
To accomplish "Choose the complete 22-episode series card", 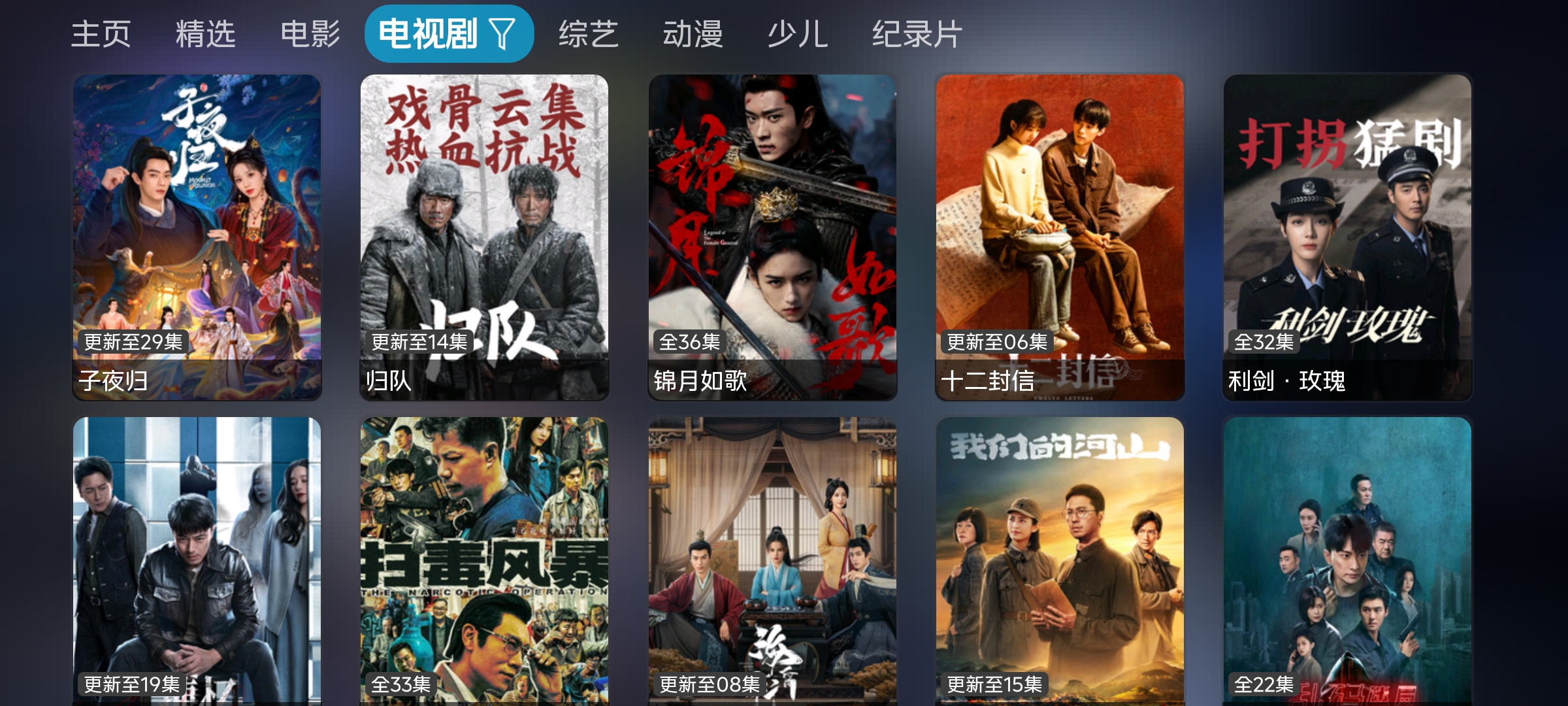I will [1347, 562].
